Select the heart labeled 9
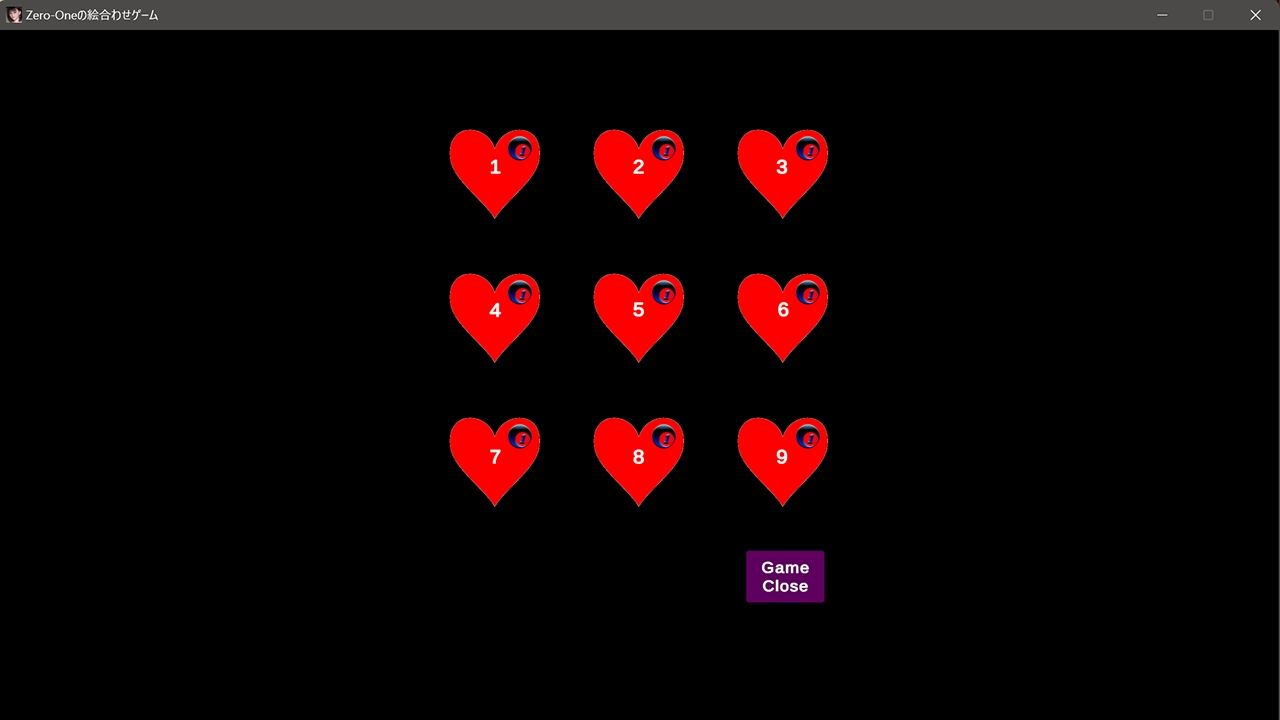 (x=782, y=458)
